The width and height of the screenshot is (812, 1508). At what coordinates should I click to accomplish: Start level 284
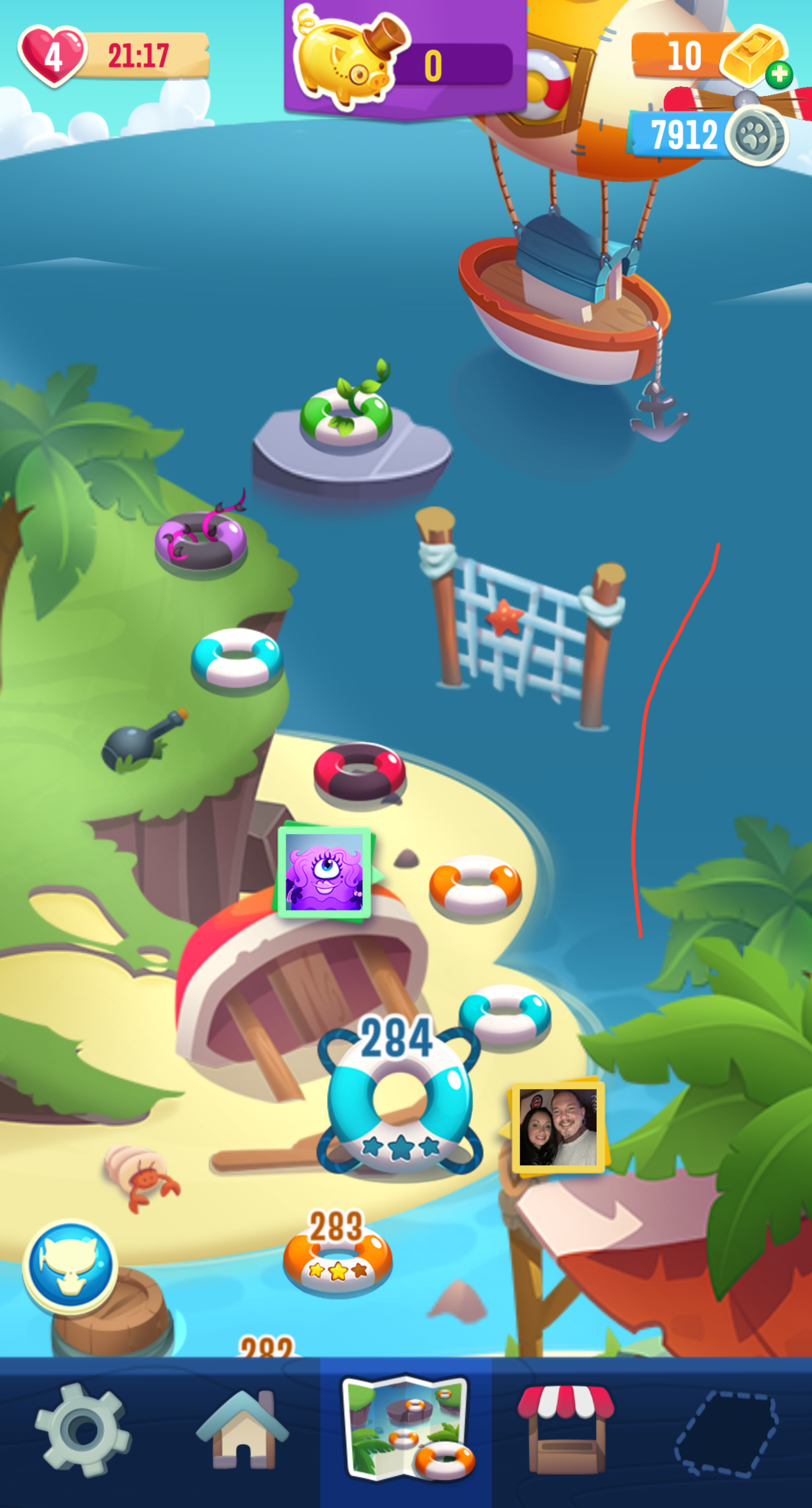tap(399, 1100)
